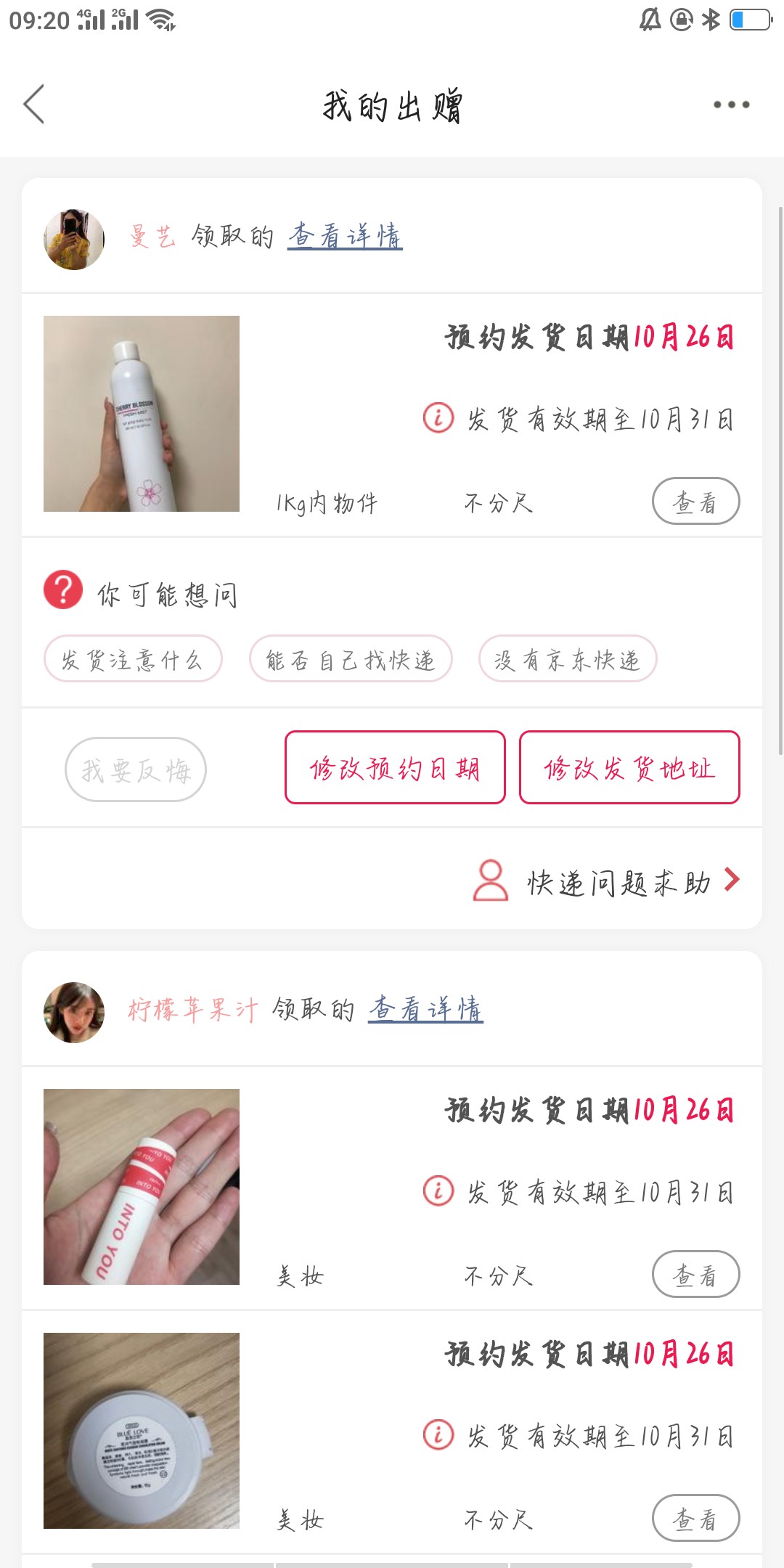Open the INTO YOU lipstick item photo

pyautogui.click(x=142, y=1187)
